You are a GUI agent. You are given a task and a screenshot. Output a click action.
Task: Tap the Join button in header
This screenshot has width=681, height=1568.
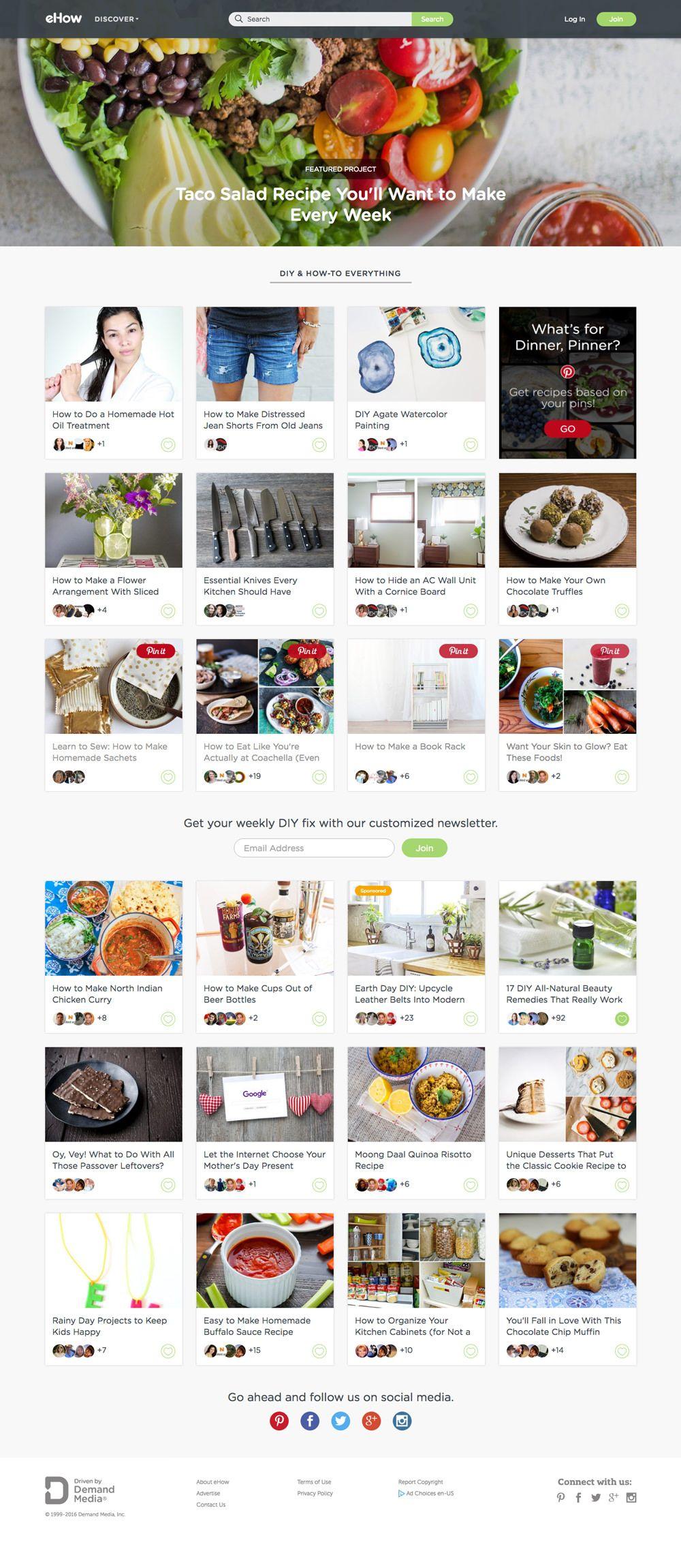(616, 19)
